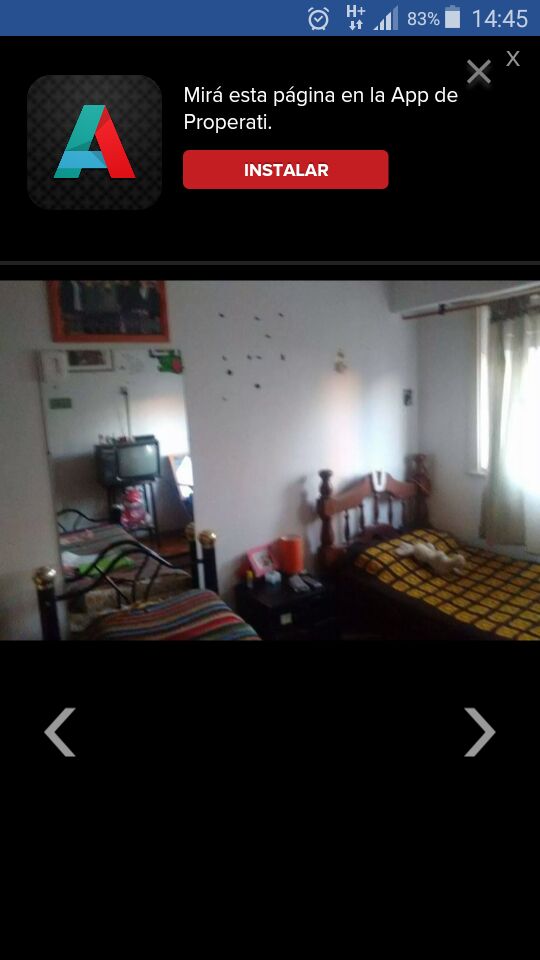The height and width of the screenshot is (960, 540).
Task: Install the Properati app
Action: tap(285, 170)
